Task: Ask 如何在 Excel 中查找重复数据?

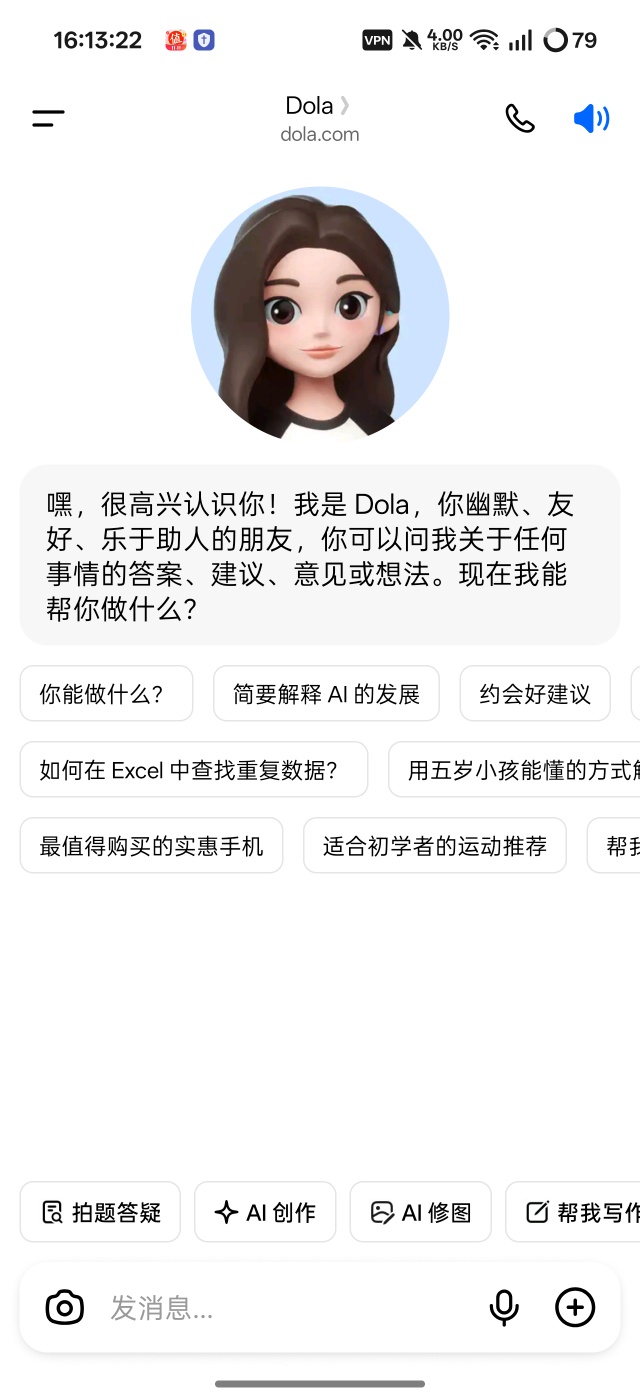Action: pos(194,770)
